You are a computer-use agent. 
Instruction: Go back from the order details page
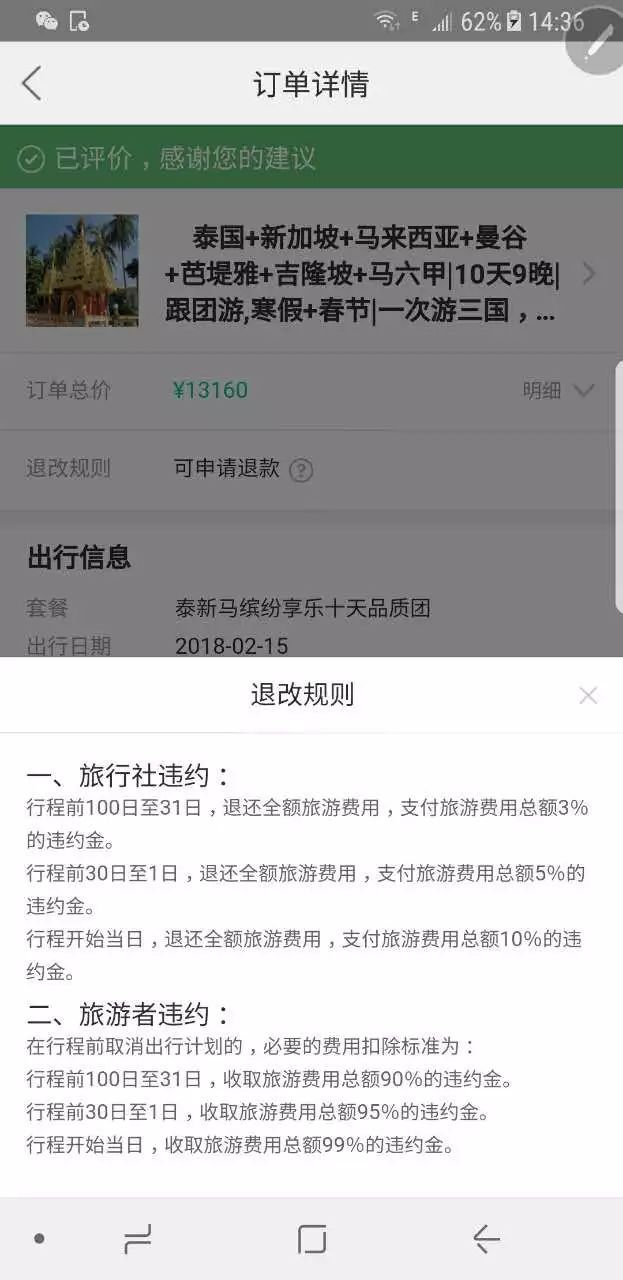32,84
